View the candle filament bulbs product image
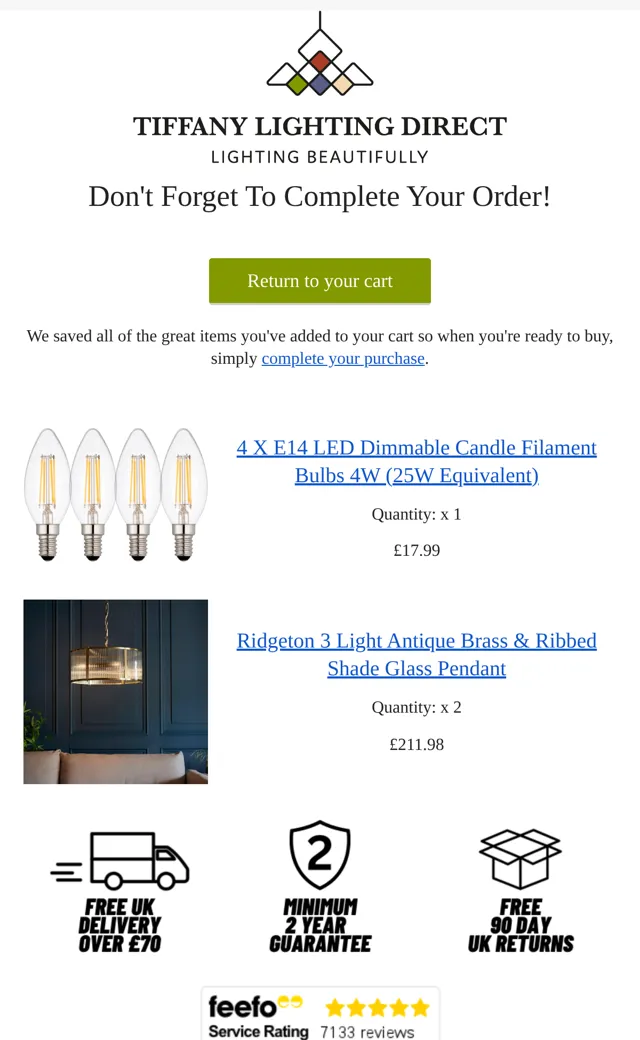Viewport: 640px width, 1040px height. pyautogui.click(x=115, y=495)
